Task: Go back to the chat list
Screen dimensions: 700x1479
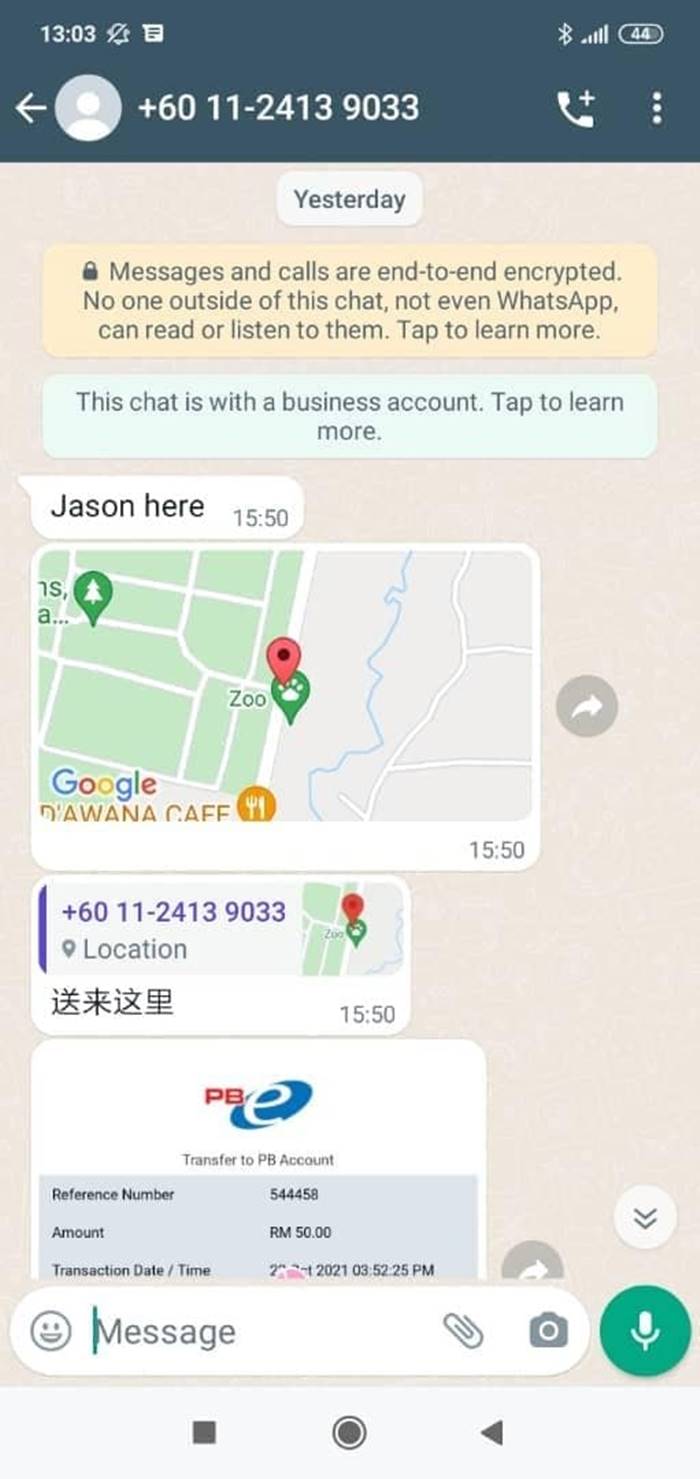Action: [32, 108]
